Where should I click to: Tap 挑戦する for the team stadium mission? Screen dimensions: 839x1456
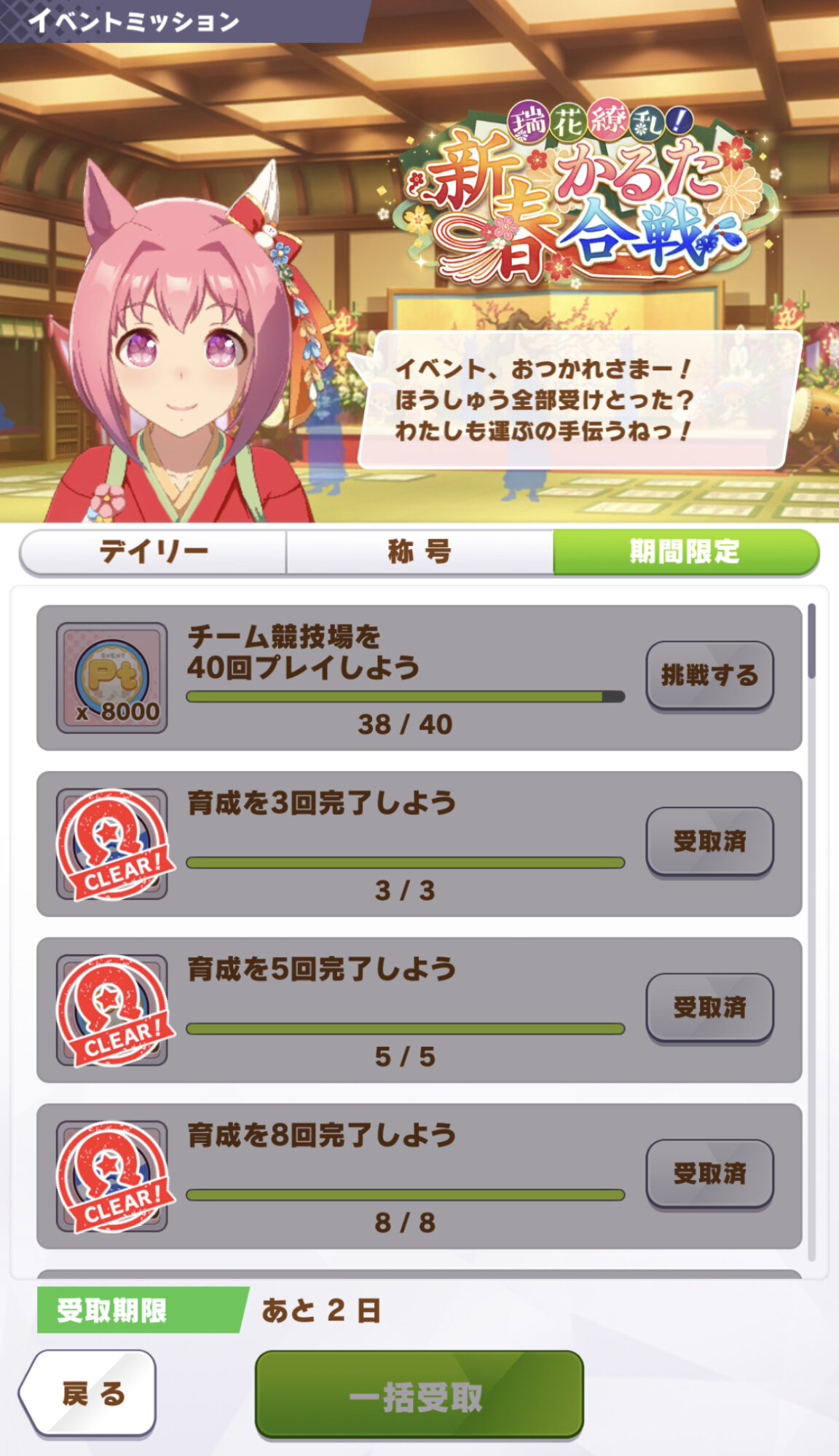pos(709,675)
